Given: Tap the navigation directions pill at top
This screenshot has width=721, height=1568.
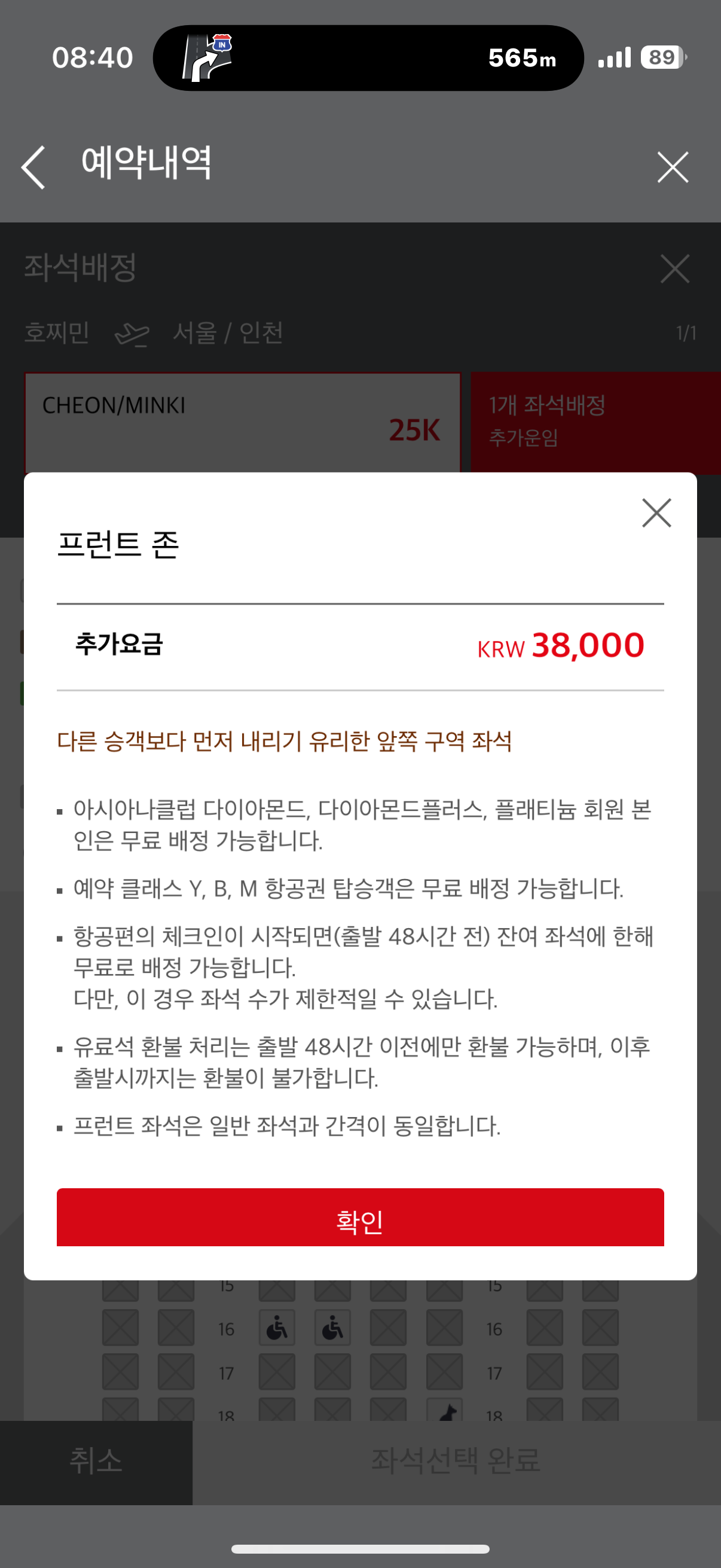Looking at the screenshot, I should click(368, 58).
